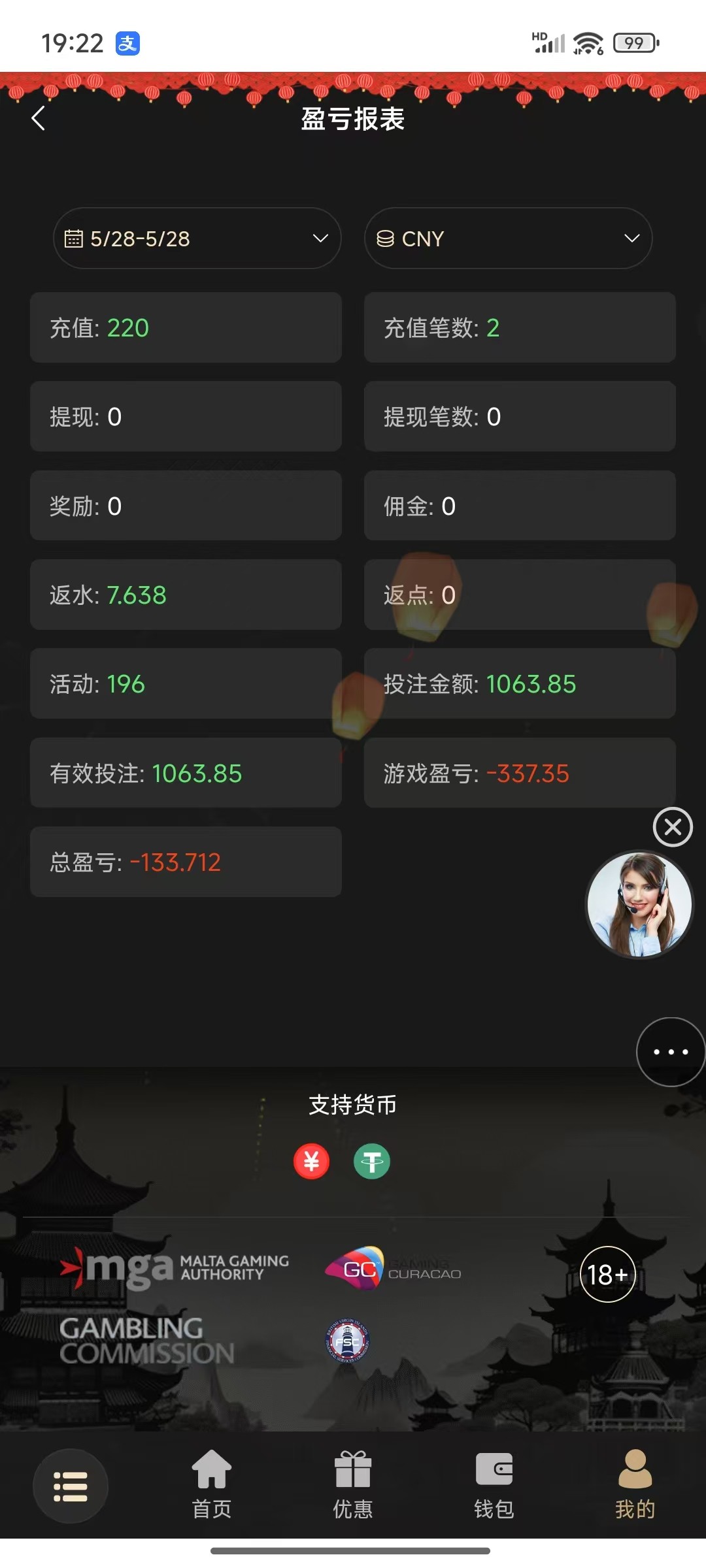Switch to the 优惠 tab
The width and height of the screenshot is (706, 1568).
pyautogui.click(x=353, y=1484)
